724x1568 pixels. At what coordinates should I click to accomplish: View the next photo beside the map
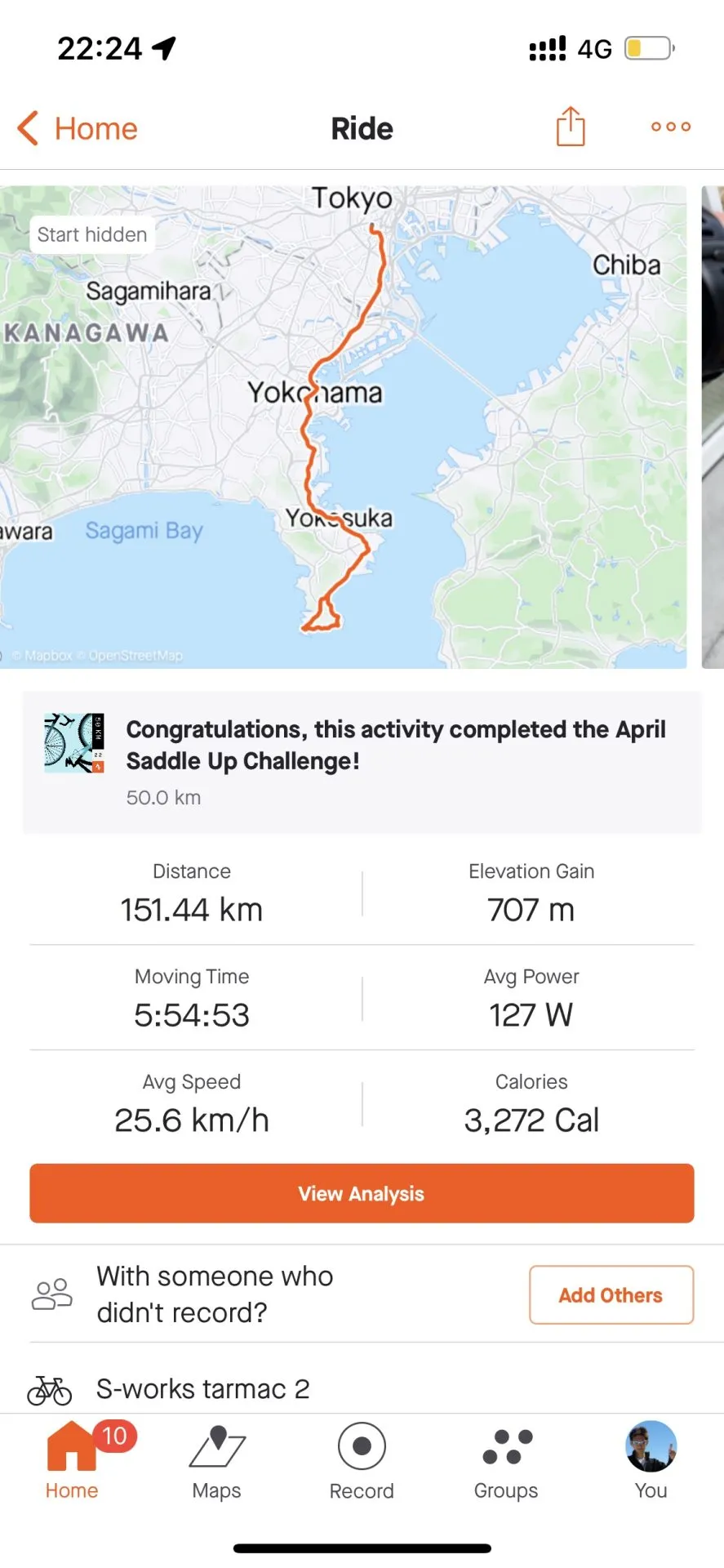point(713,426)
